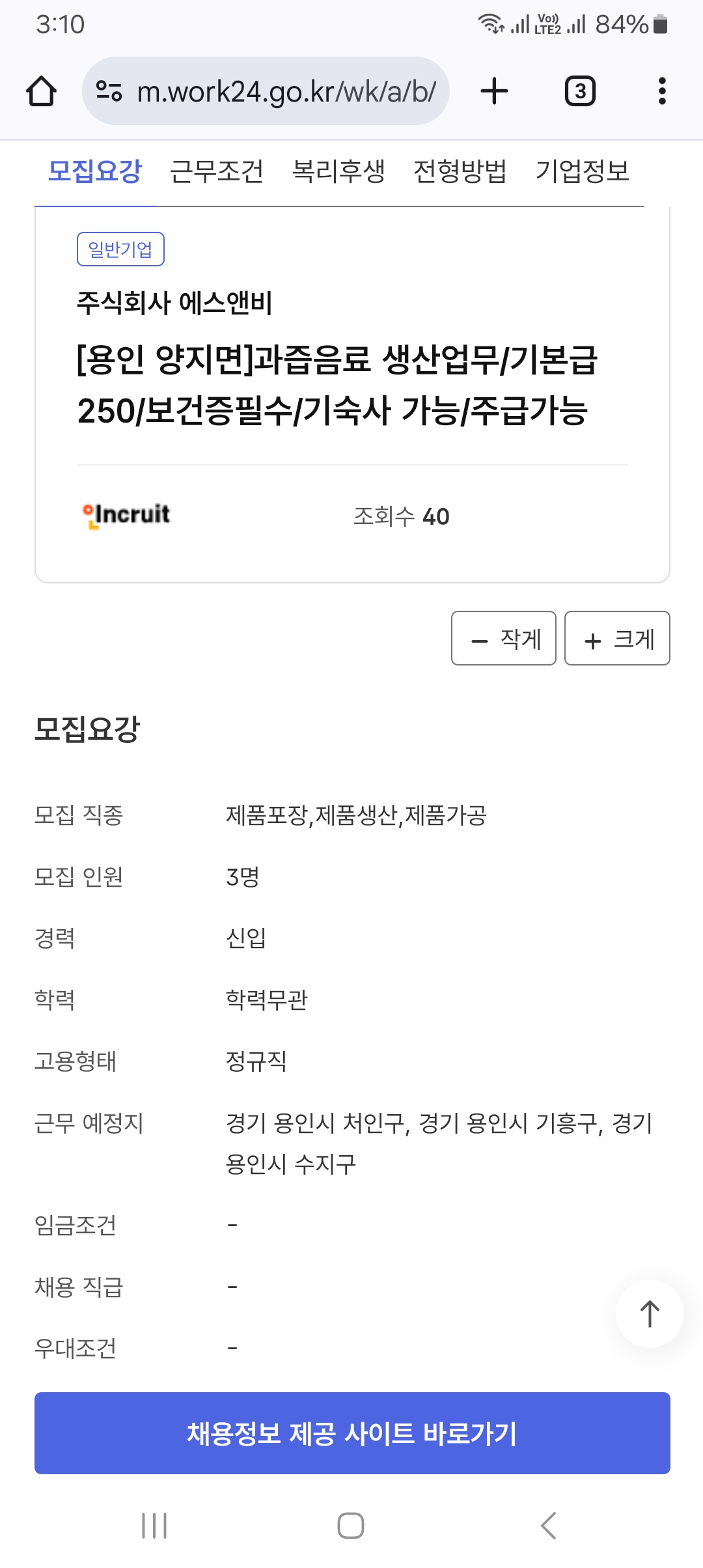Select the 모집요강 tab

pyautogui.click(x=95, y=171)
